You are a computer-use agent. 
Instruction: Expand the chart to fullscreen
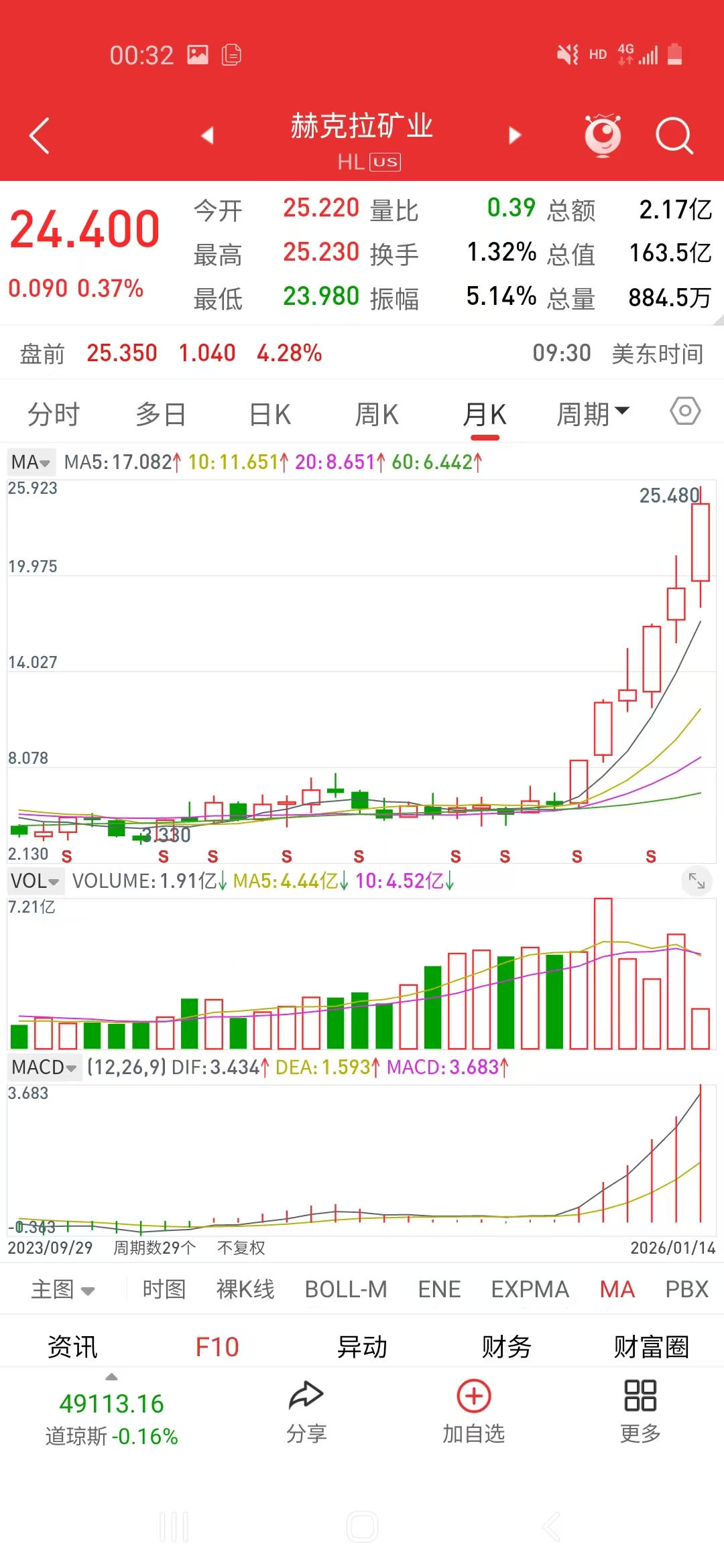(697, 881)
